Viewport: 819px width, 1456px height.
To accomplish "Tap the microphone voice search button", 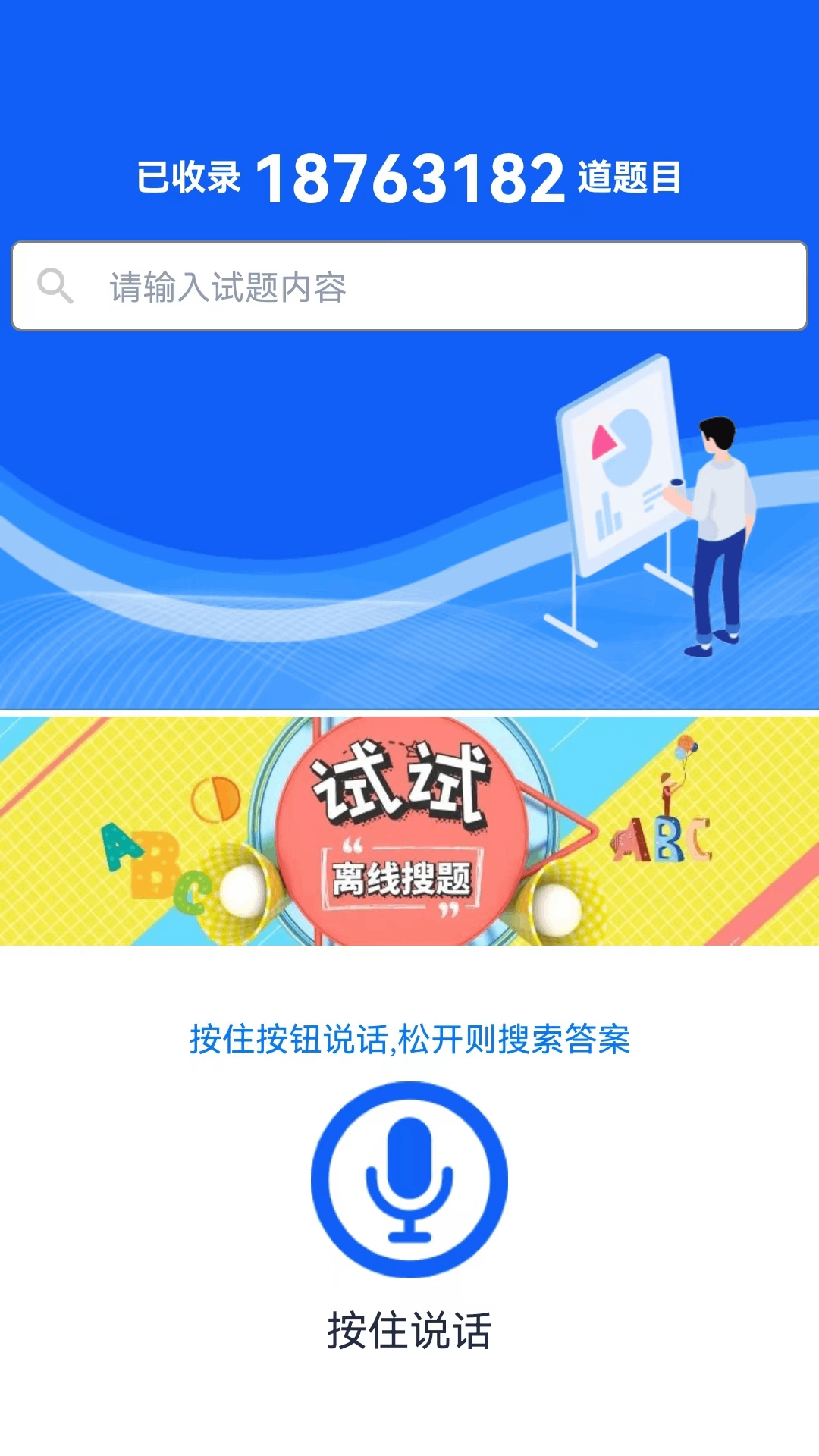I will point(409,1179).
